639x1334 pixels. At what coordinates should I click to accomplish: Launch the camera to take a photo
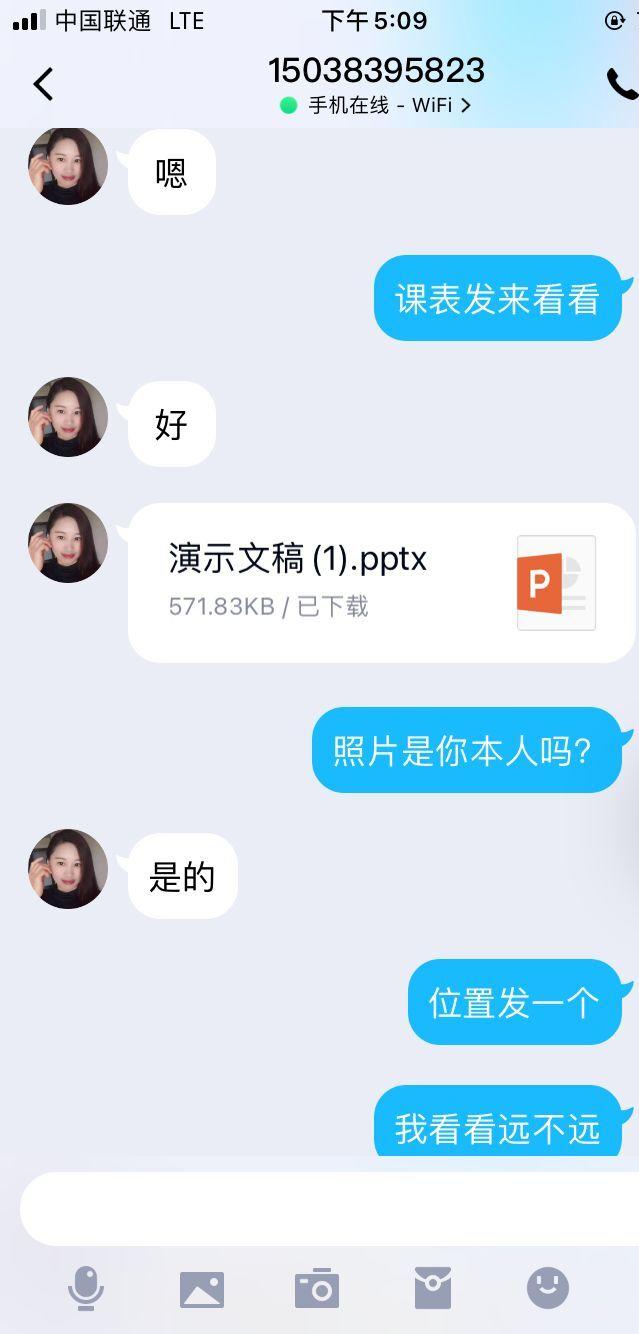[x=317, y=1288]
